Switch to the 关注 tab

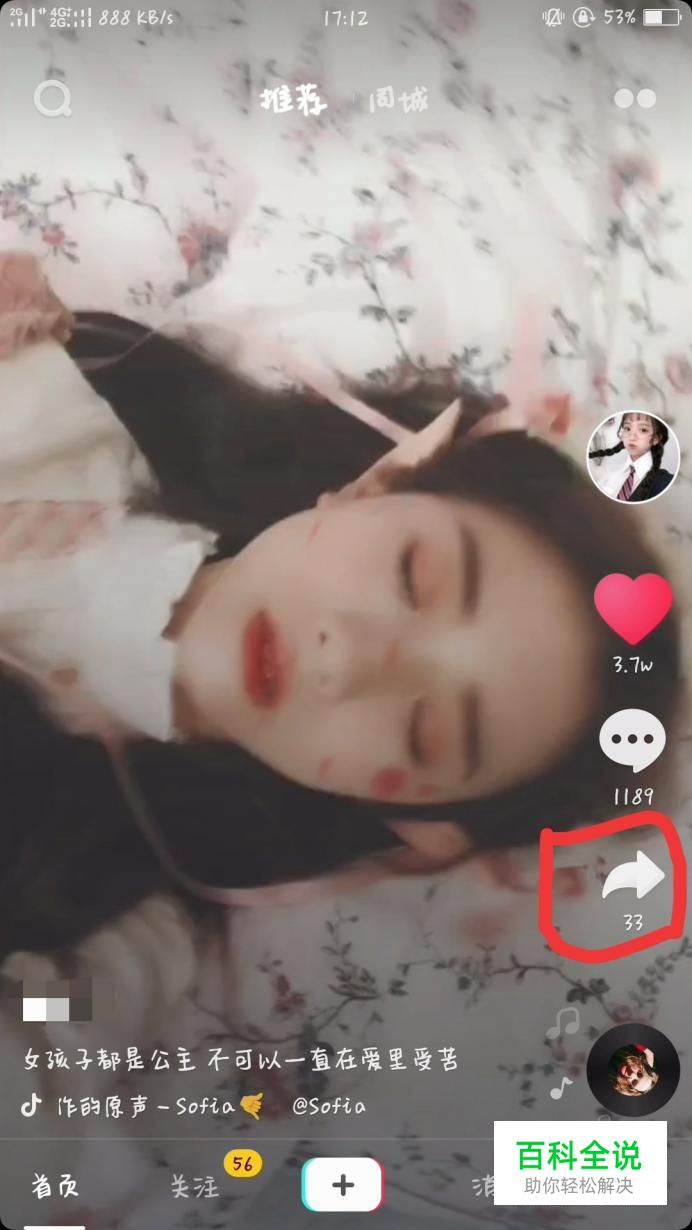pyautogui.click(x=193, y=1187)
